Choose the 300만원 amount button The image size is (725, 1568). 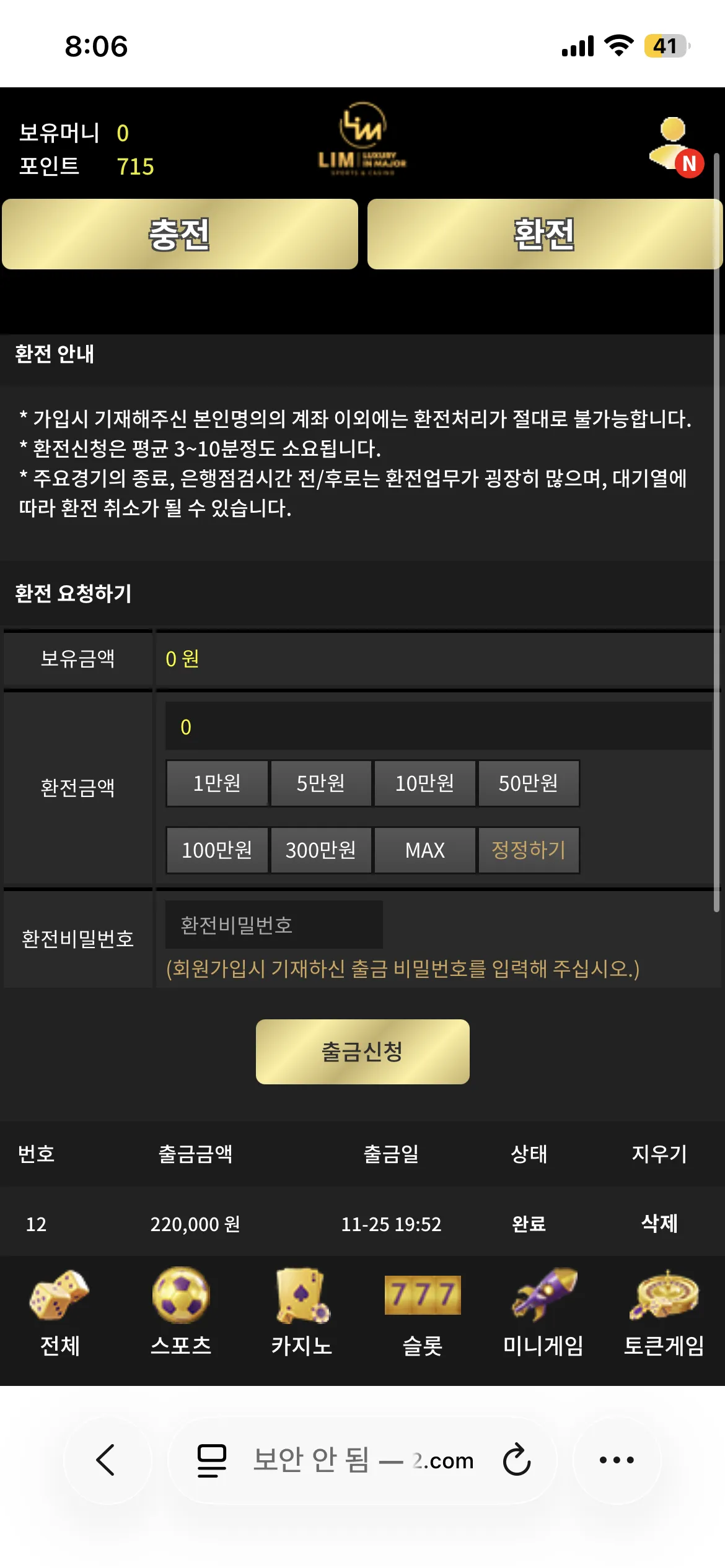pos(321,850)
